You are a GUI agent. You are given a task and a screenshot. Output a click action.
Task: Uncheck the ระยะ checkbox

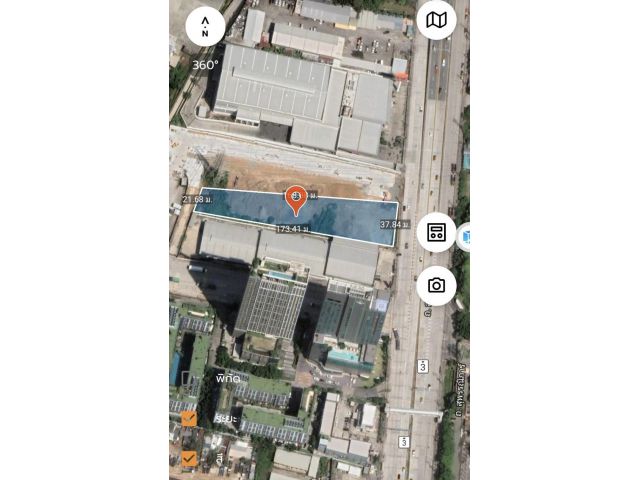click(189, 418)
